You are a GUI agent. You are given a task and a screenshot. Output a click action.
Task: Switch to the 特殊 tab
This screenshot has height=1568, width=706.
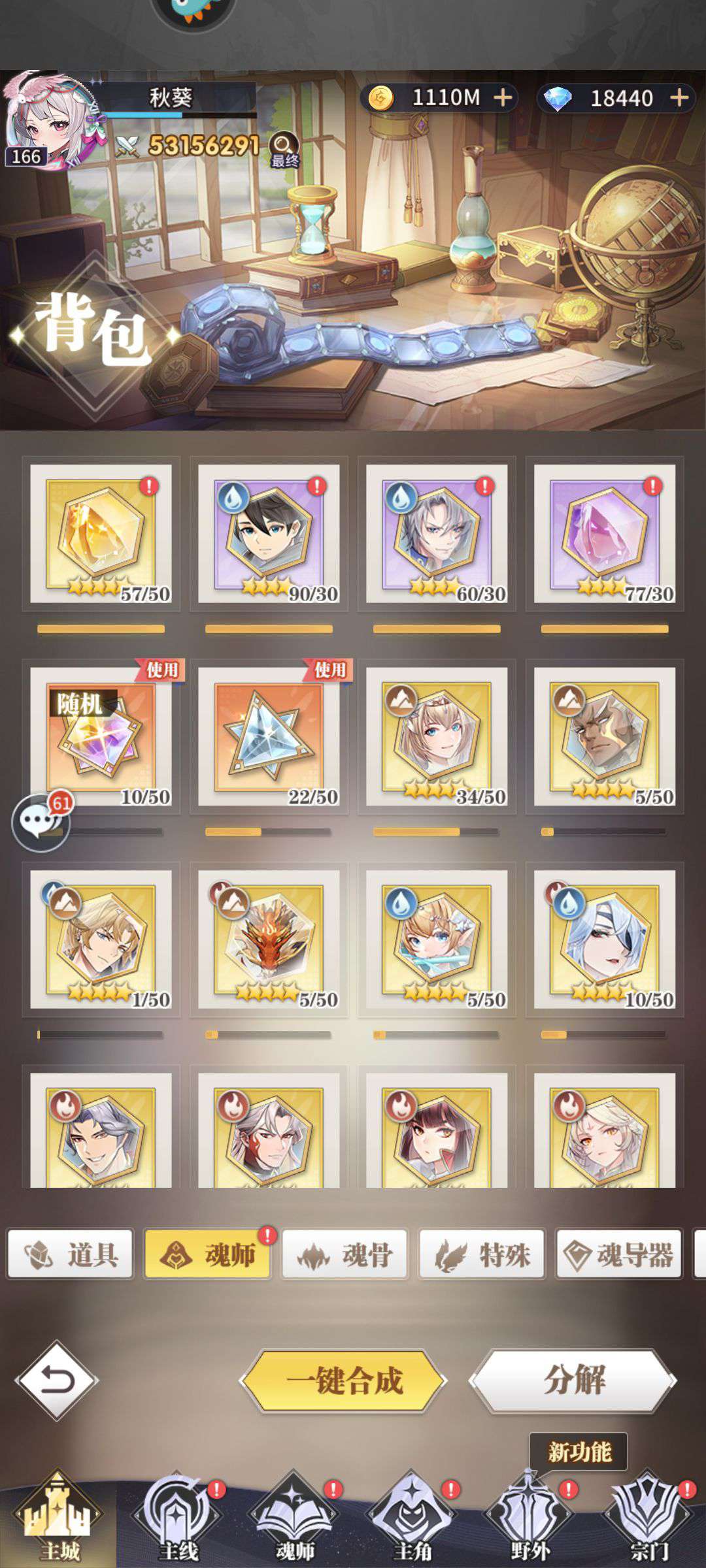[482, 1254]
